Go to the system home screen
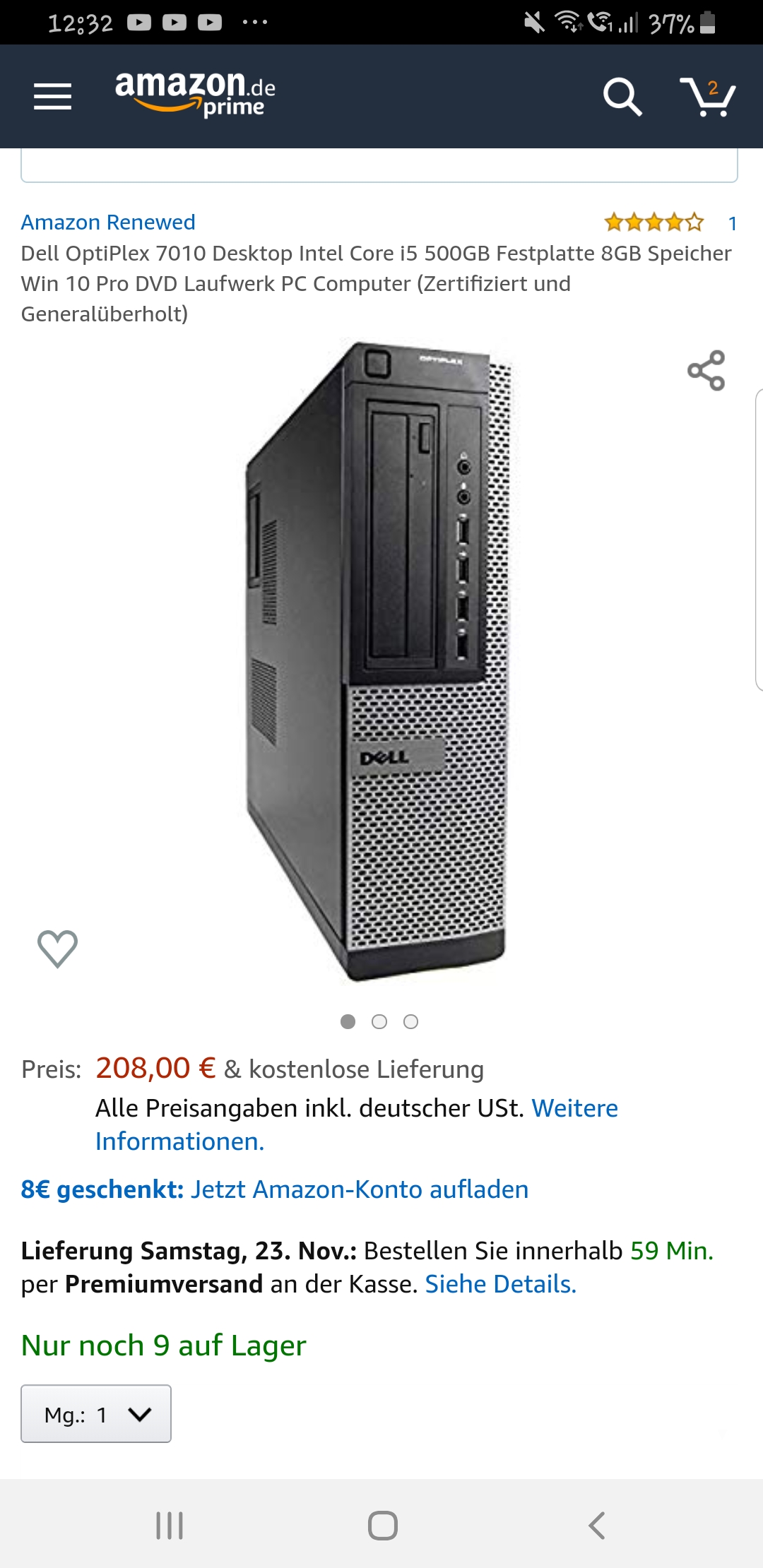The width and height of the screenshot is (763, 1568). point(382,1526)
